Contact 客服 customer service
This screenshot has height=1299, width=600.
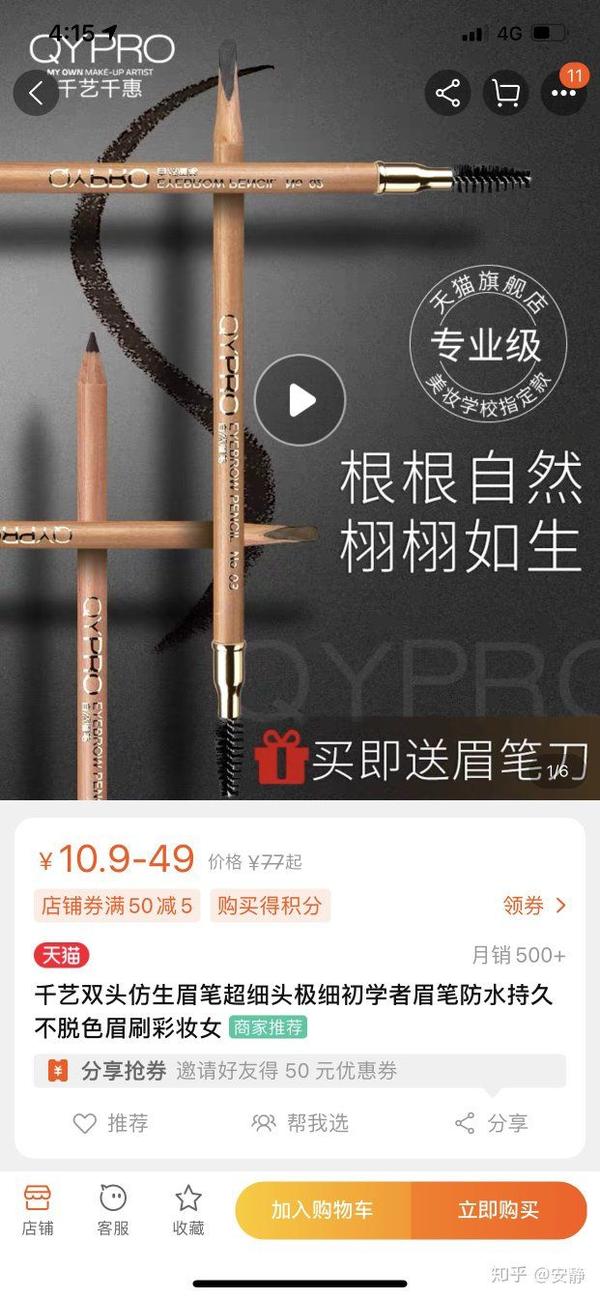point(113,1210)
